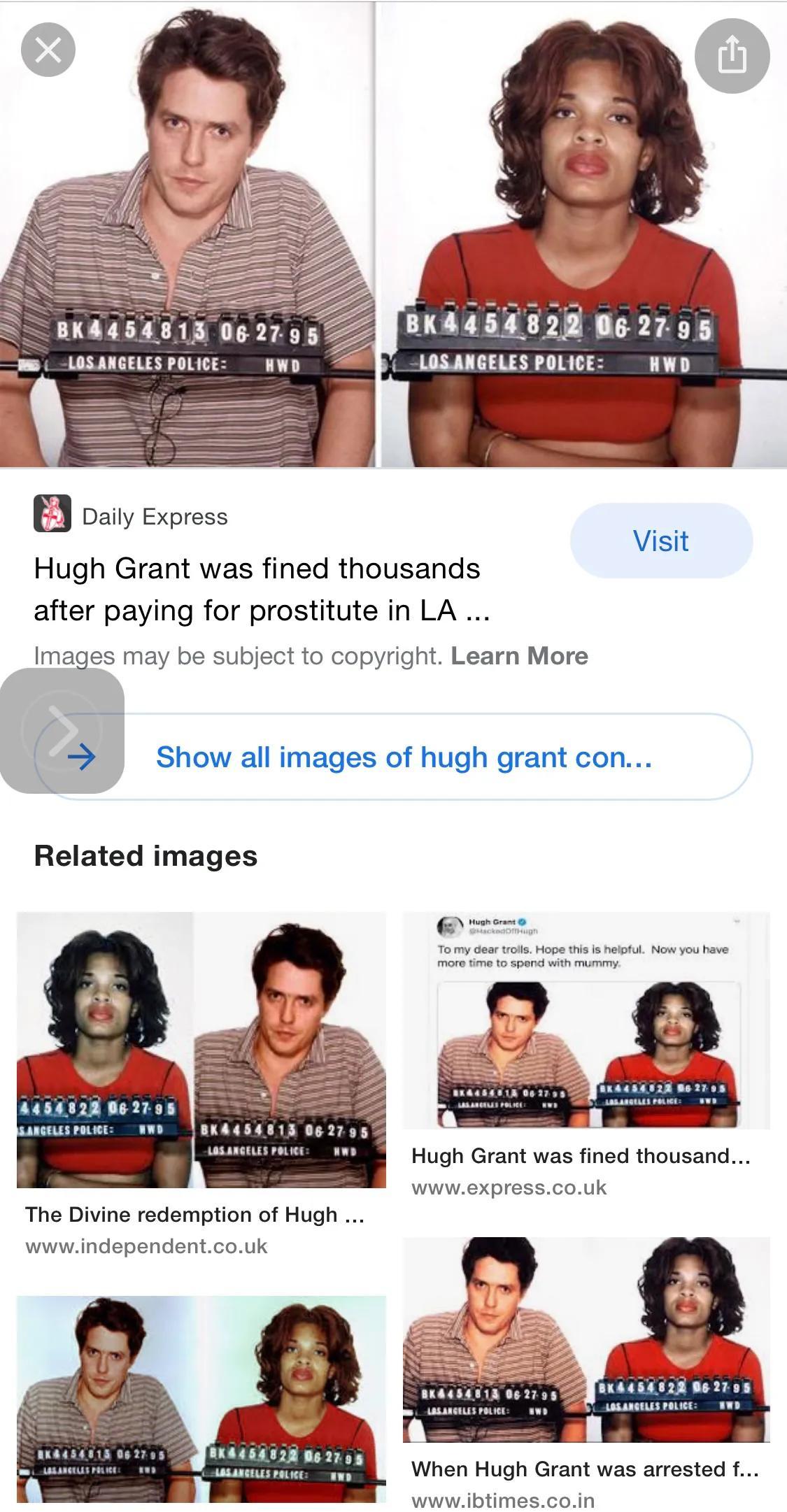This screenshot has height=1512, width=787.
Task: Open the www.express.co.uk related image
Action: (x=586, y=1021)
